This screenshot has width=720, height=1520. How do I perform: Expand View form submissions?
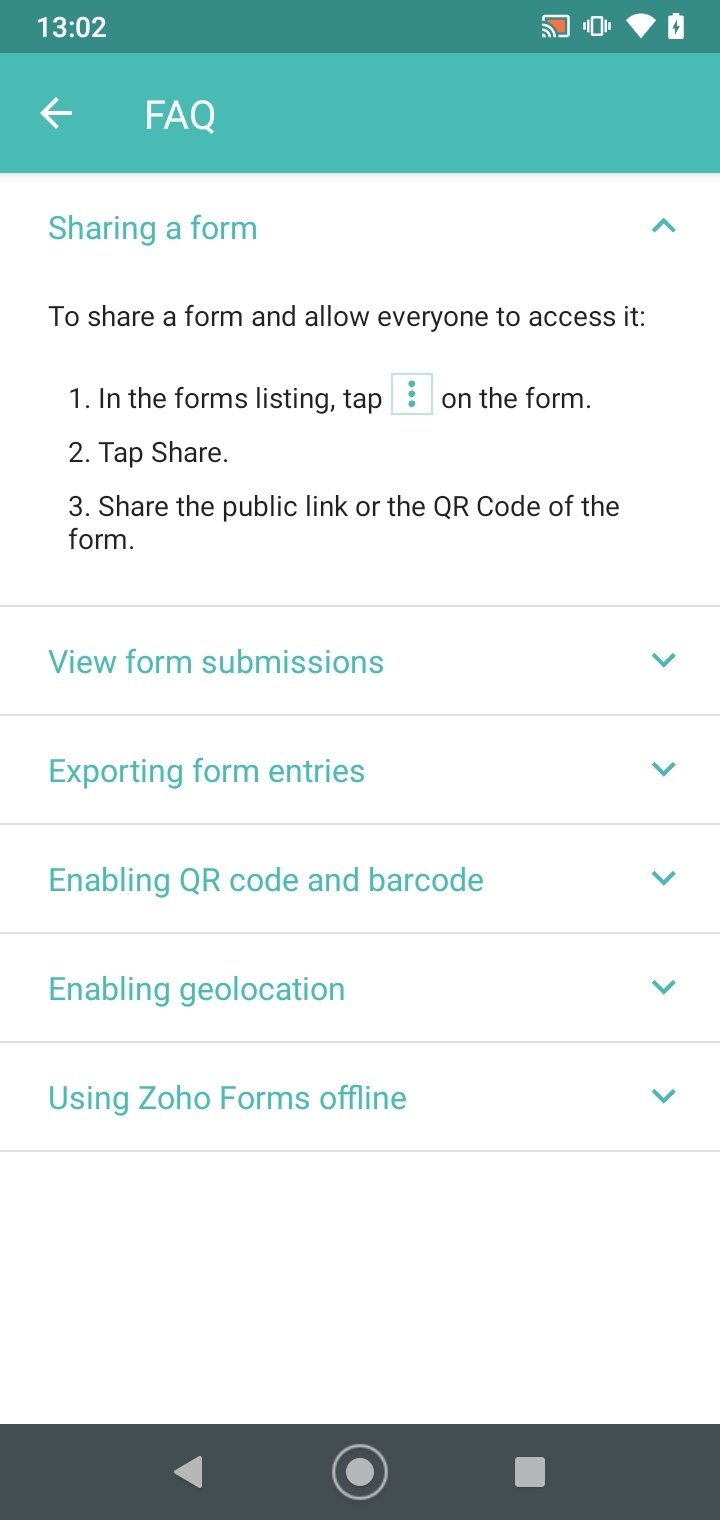(360, 661)
